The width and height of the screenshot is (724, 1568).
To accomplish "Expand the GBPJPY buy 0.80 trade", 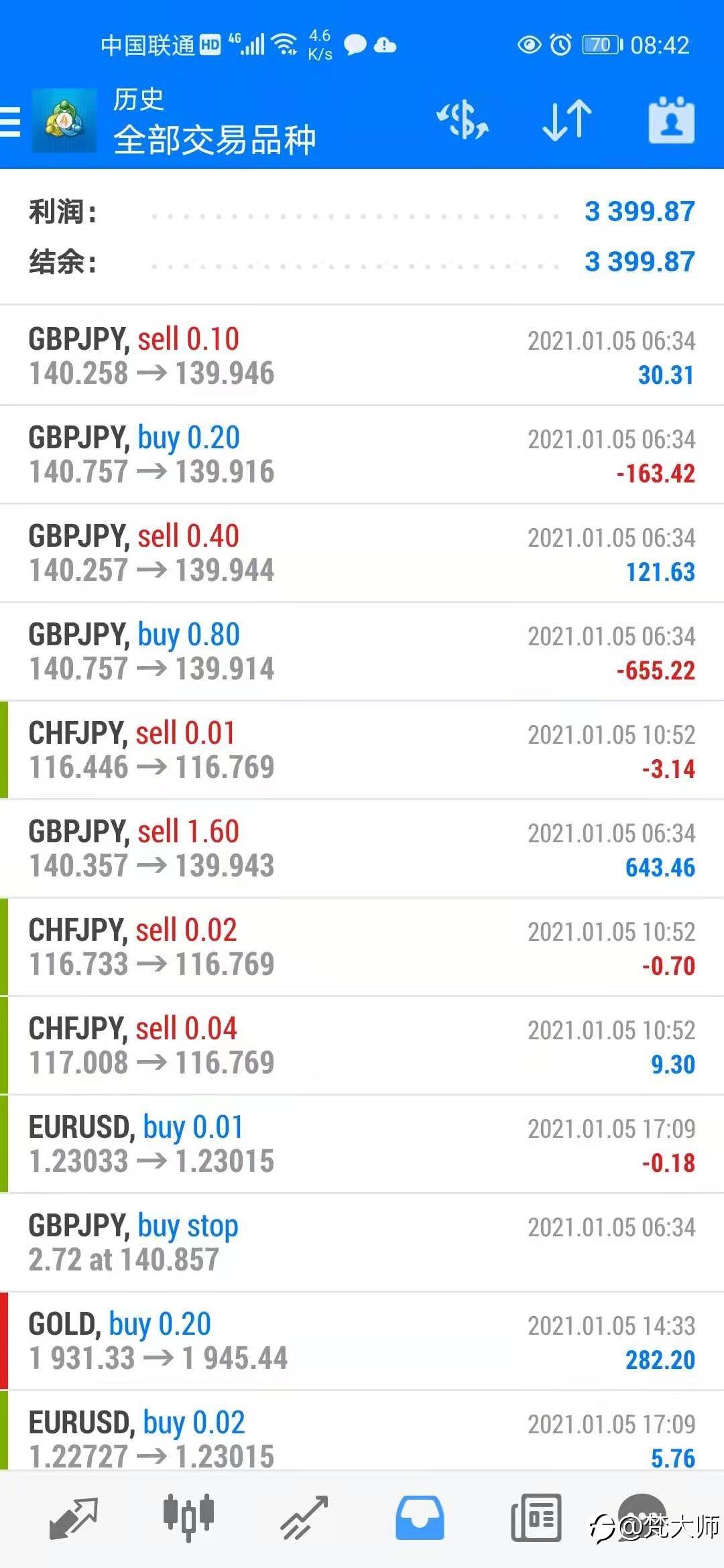I will (x=362, y=651).
